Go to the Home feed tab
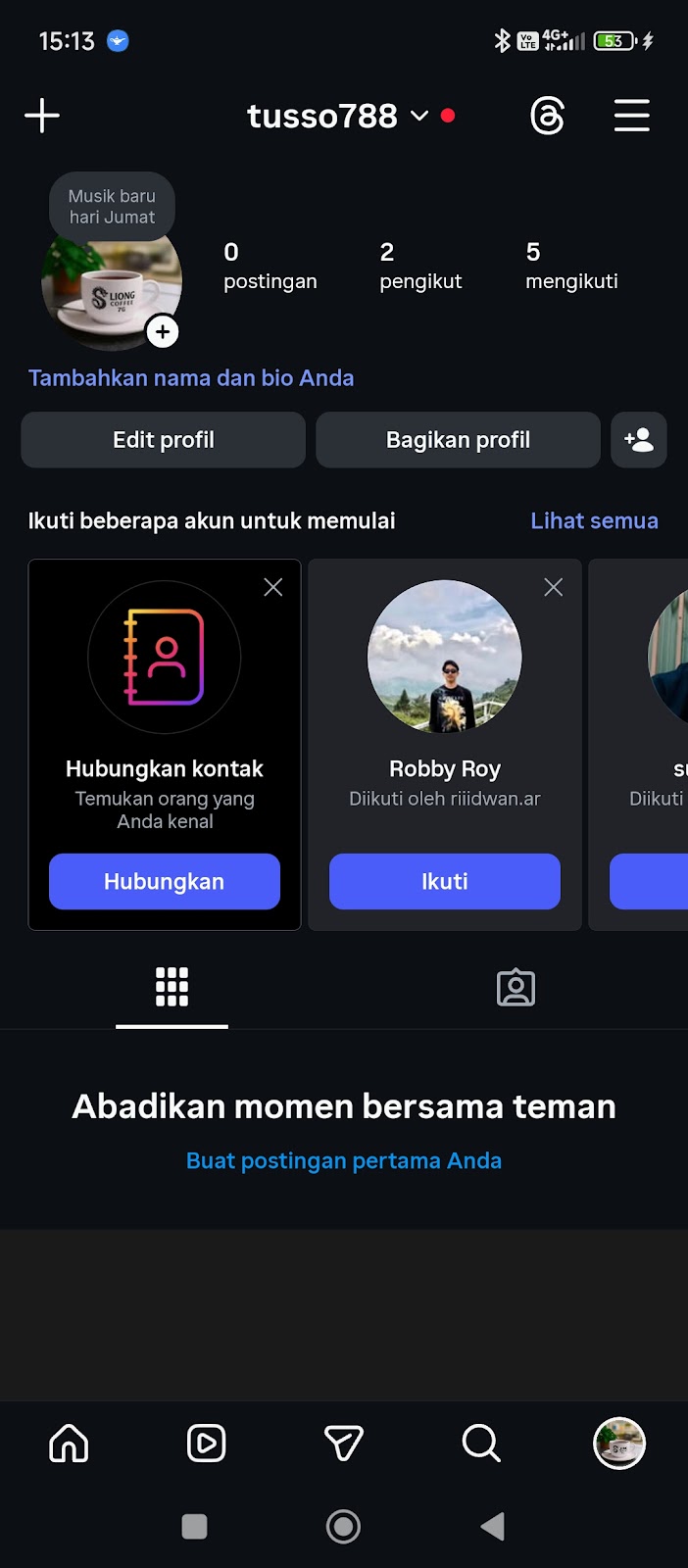 69,1444
